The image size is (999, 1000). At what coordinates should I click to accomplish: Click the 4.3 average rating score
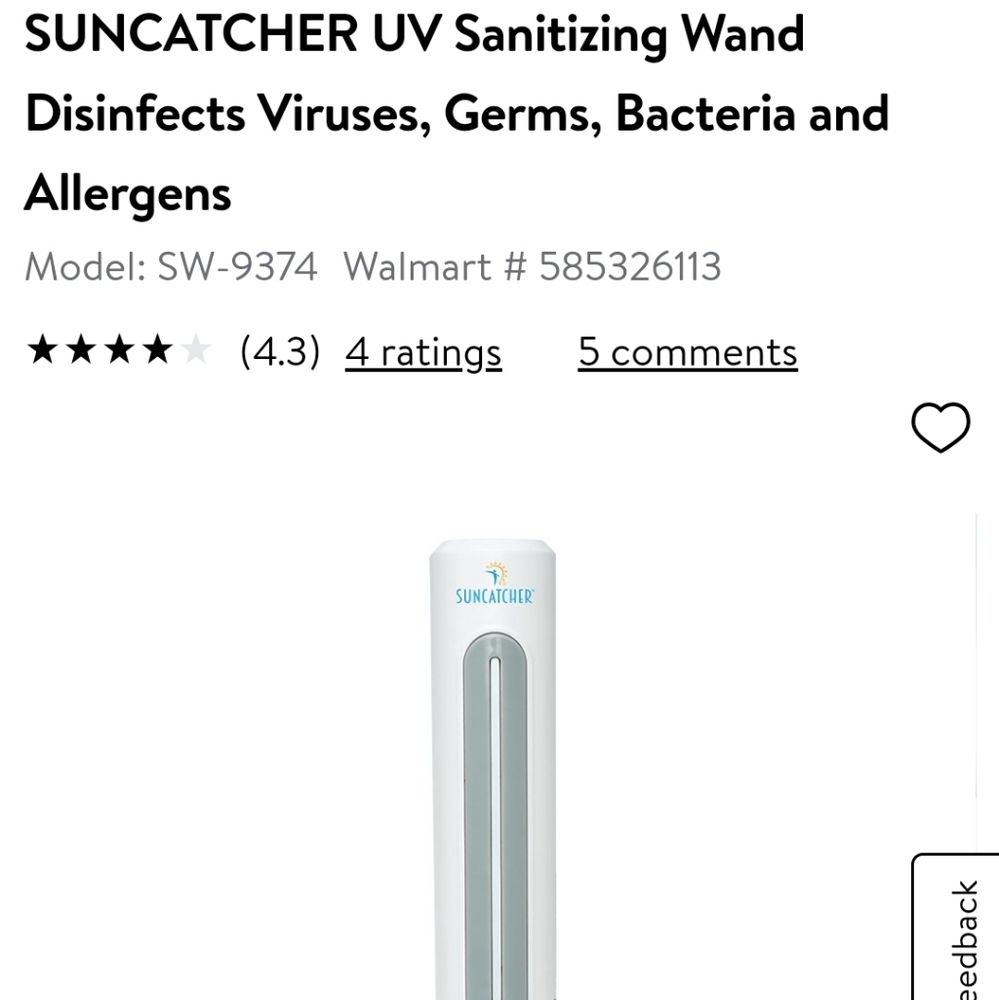(281, 352)
